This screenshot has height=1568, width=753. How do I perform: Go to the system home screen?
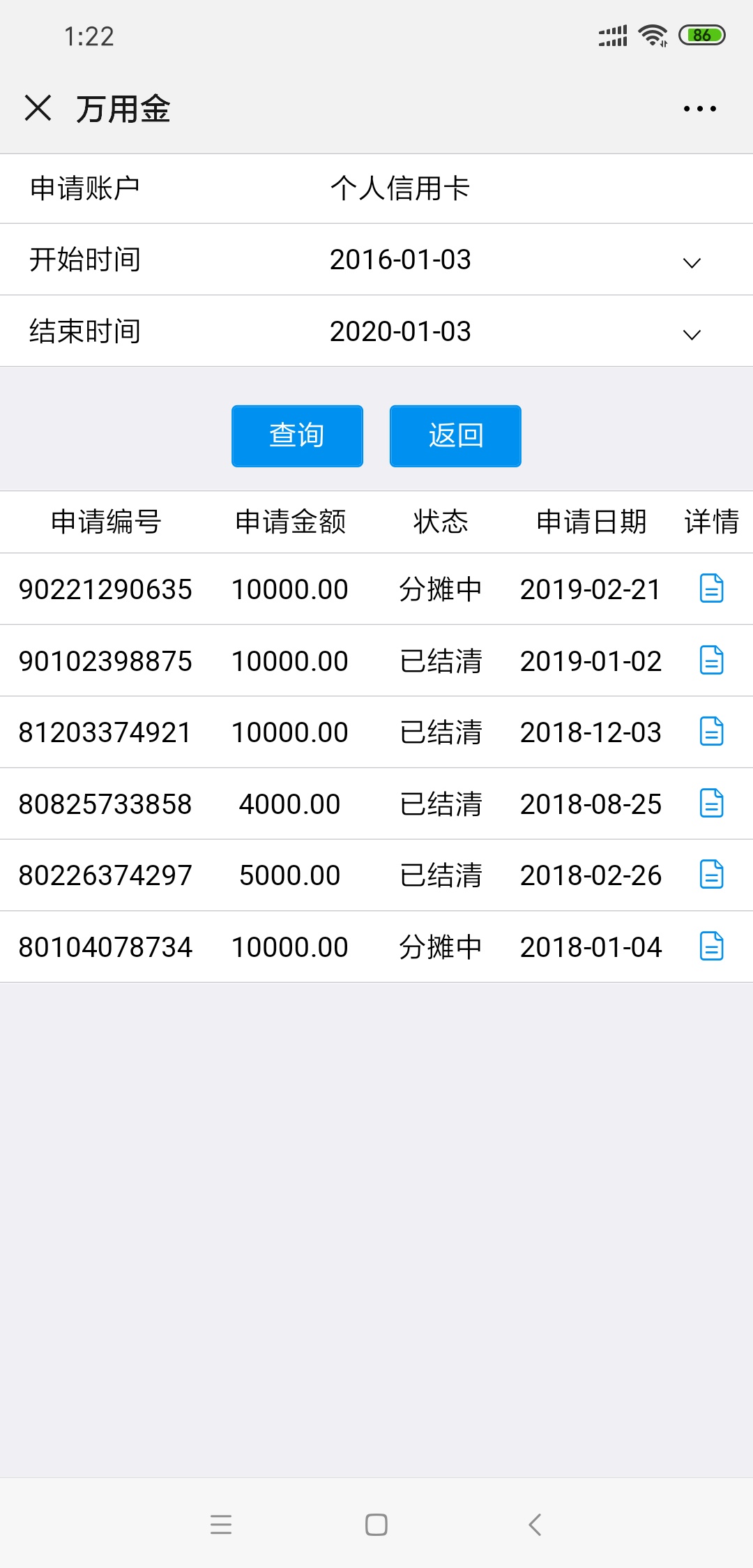(x=376, y=1525)
